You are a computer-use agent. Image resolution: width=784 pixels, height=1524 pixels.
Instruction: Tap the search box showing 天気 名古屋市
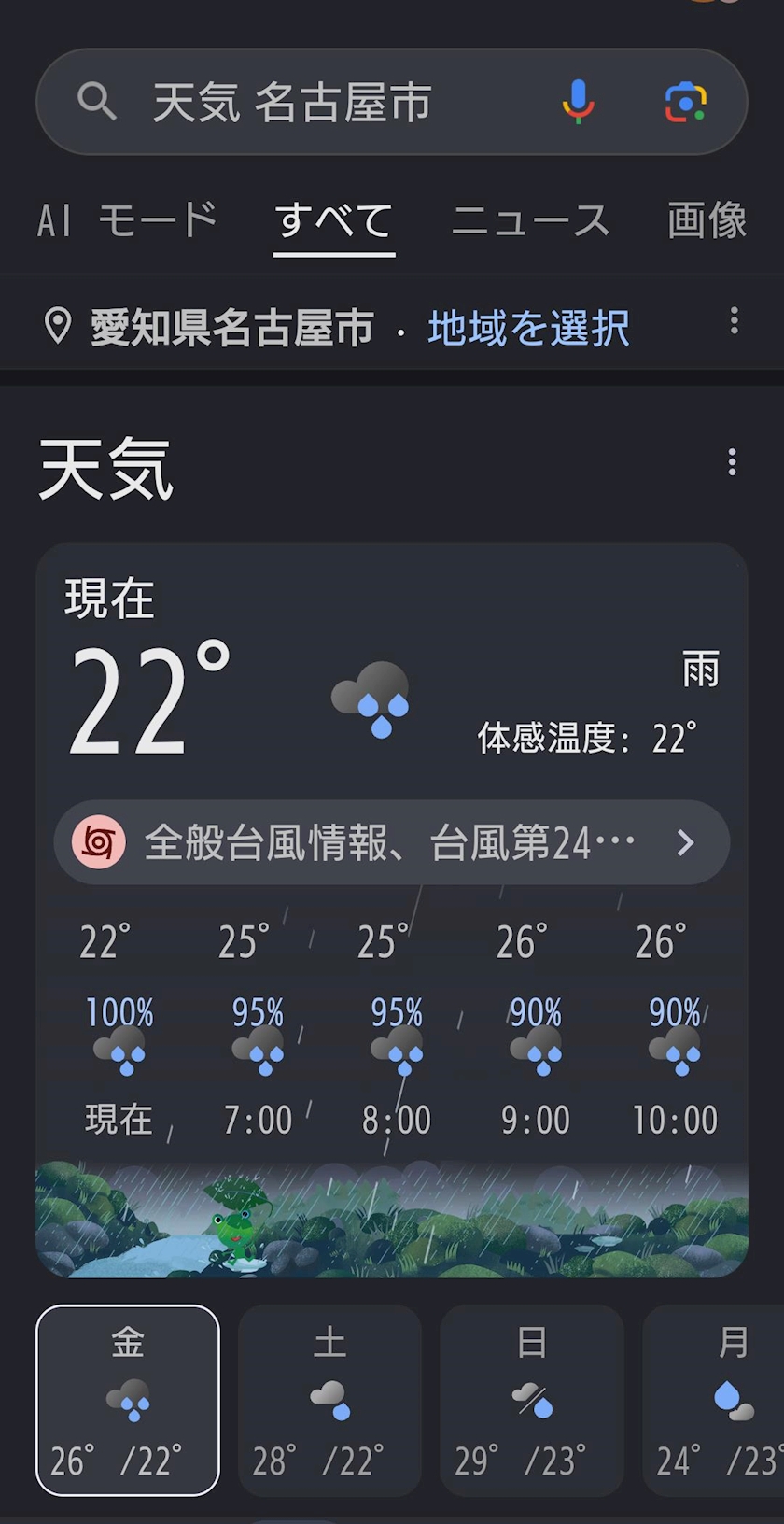coord(391,102)
